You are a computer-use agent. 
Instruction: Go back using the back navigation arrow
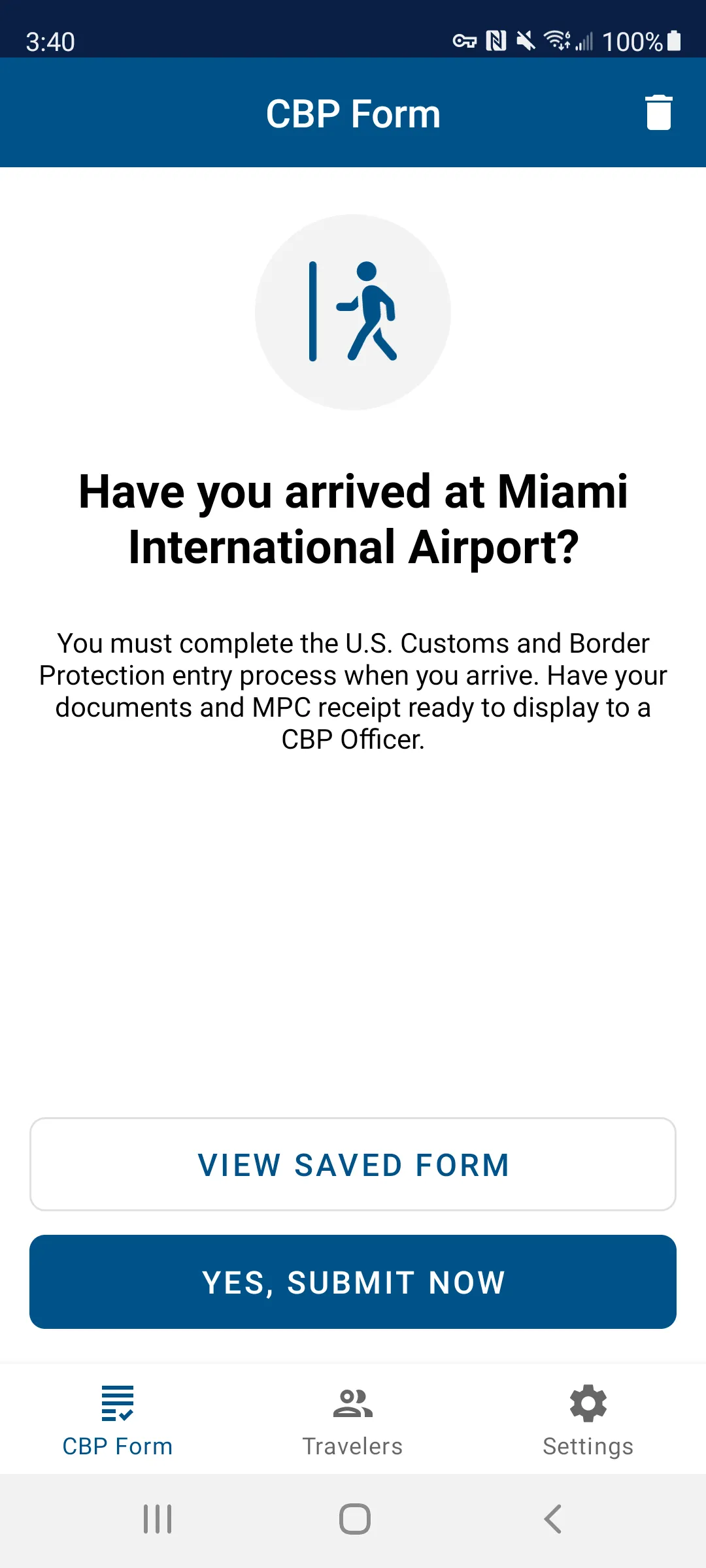552,1519
